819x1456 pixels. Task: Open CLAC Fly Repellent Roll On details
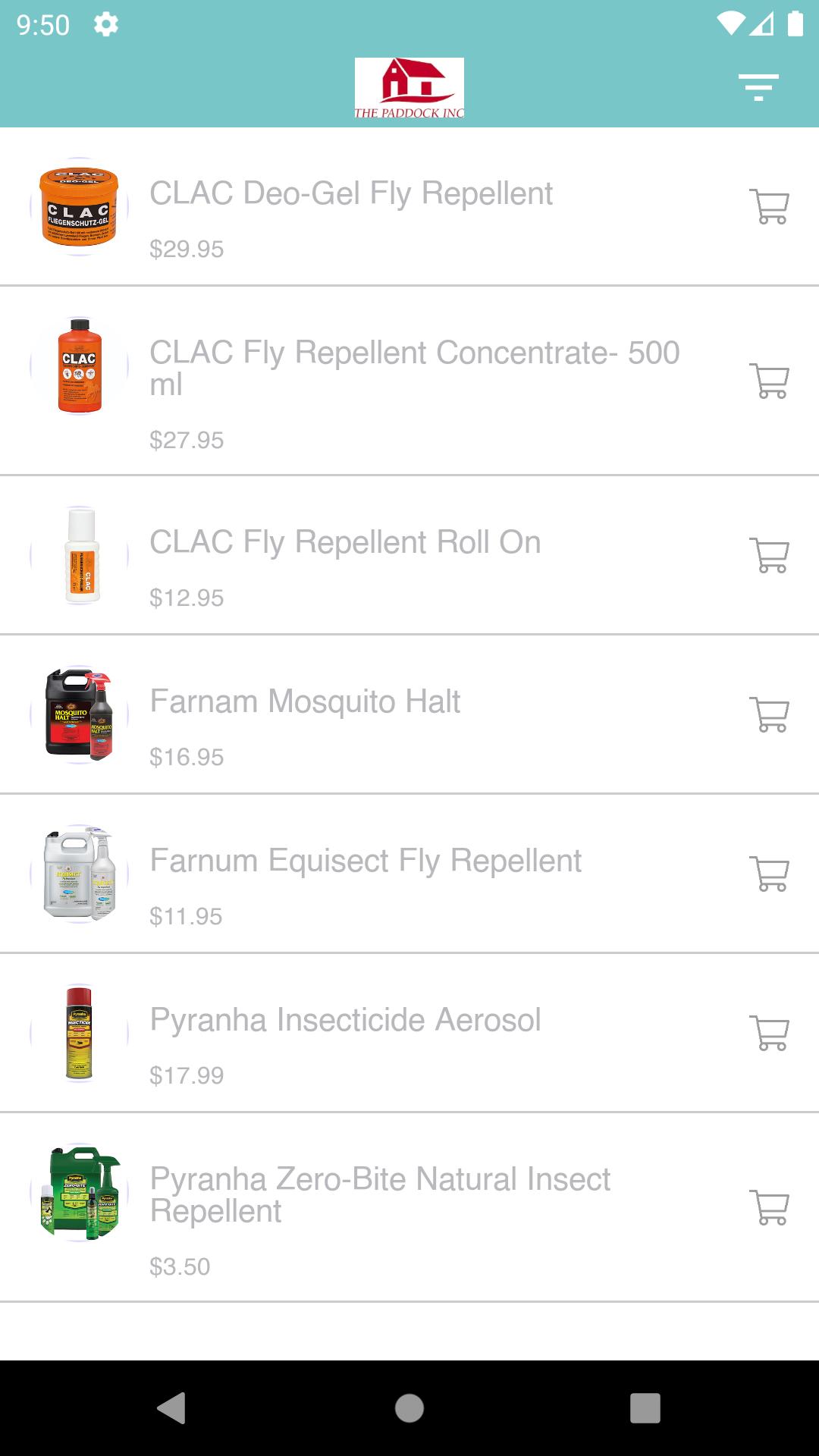(x=409, y=556)
